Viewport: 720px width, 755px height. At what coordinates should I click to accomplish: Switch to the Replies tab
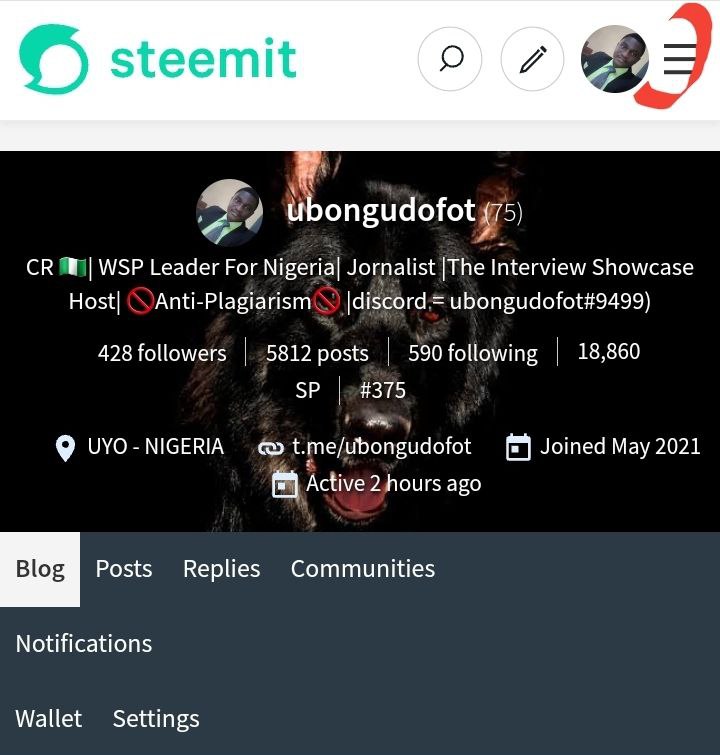(x=221, y=569)
